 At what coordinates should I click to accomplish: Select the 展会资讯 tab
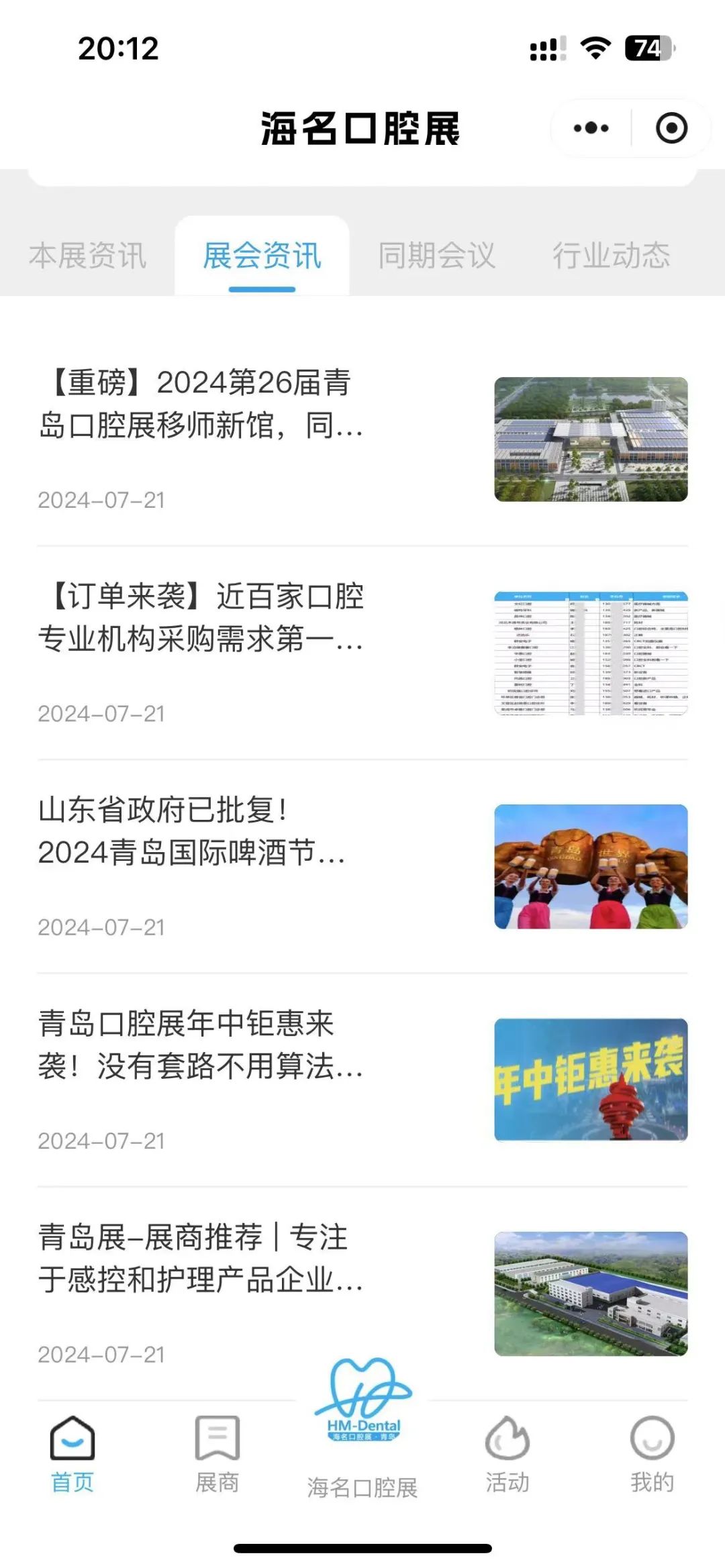pyautogui.click(x=262, y=256)
